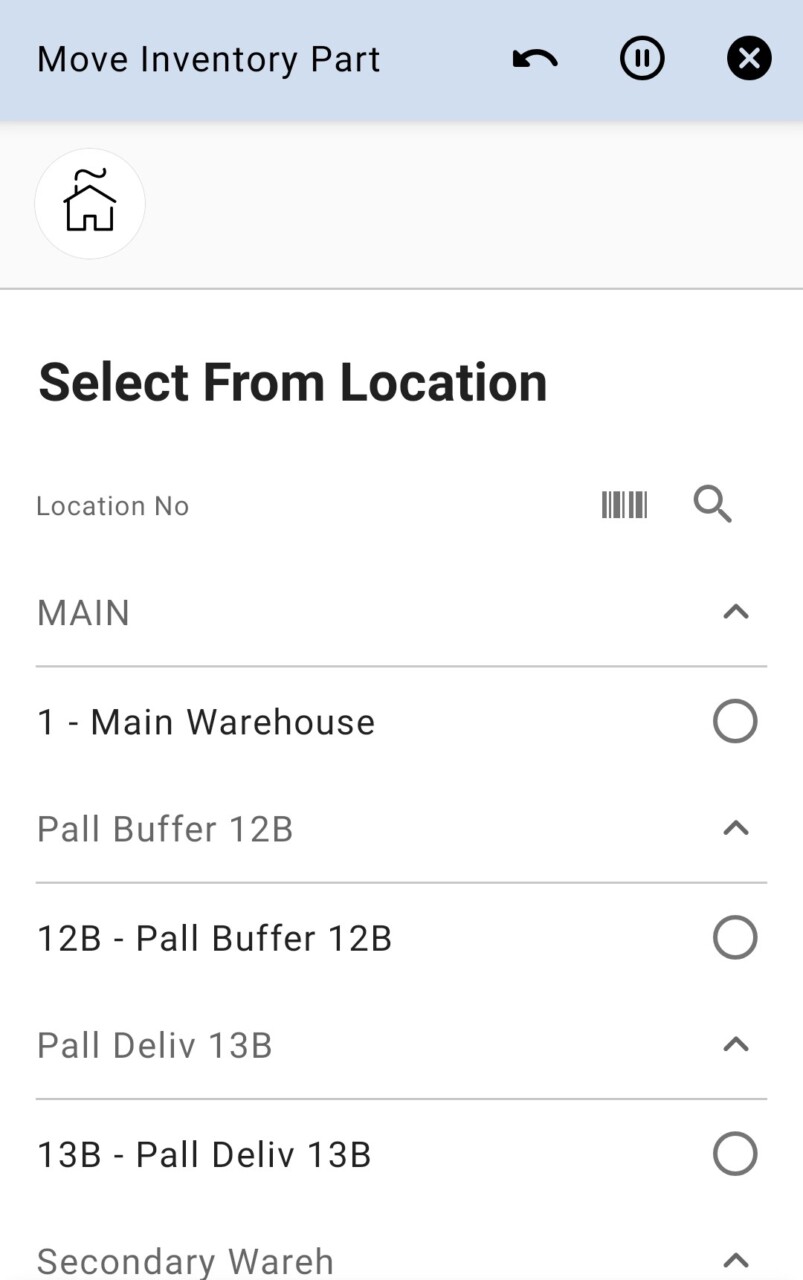
Task: Tap the undo arrow in the header
Action: (x=535, y=60)
